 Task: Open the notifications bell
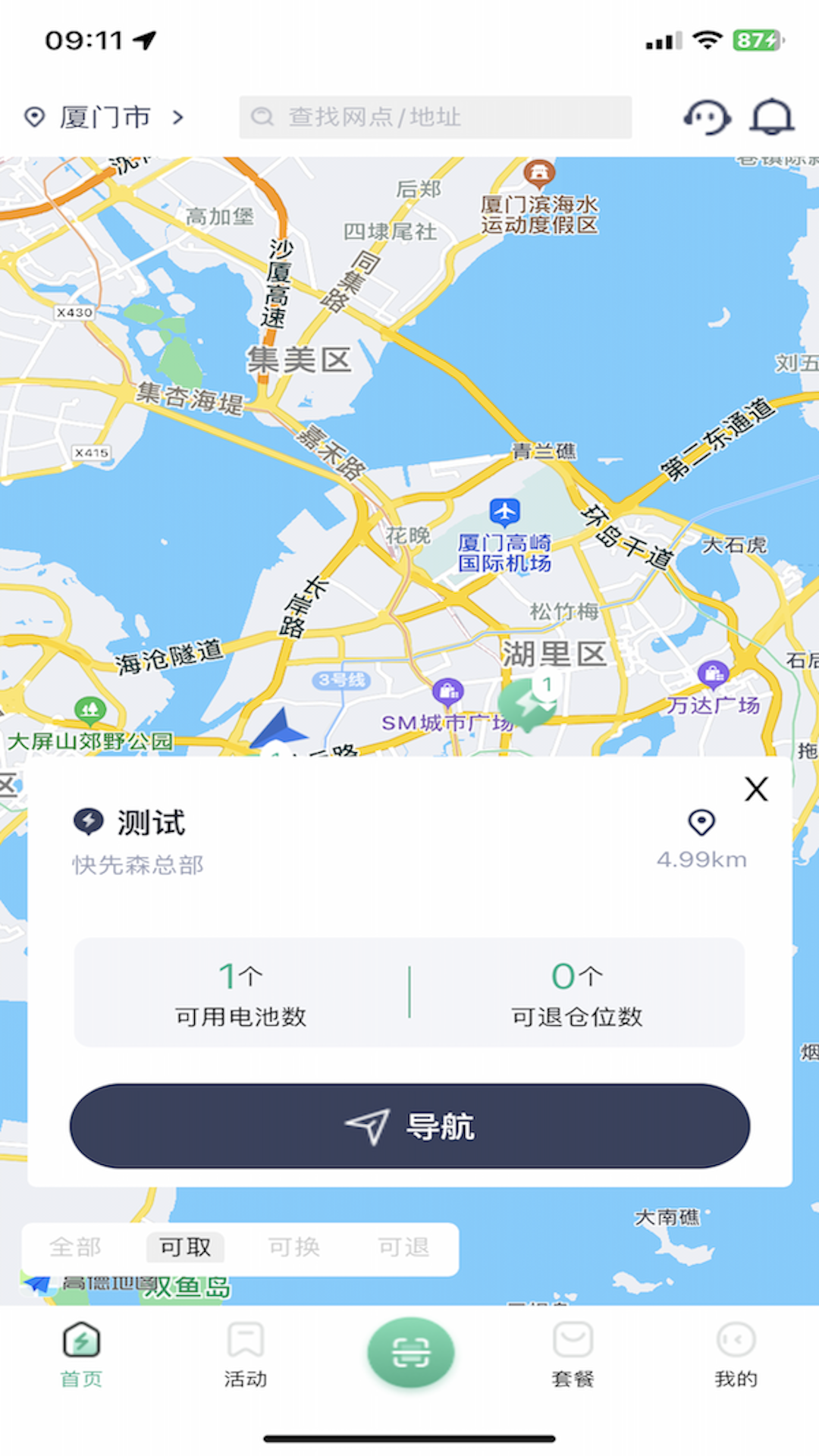[x=772, y=118]
